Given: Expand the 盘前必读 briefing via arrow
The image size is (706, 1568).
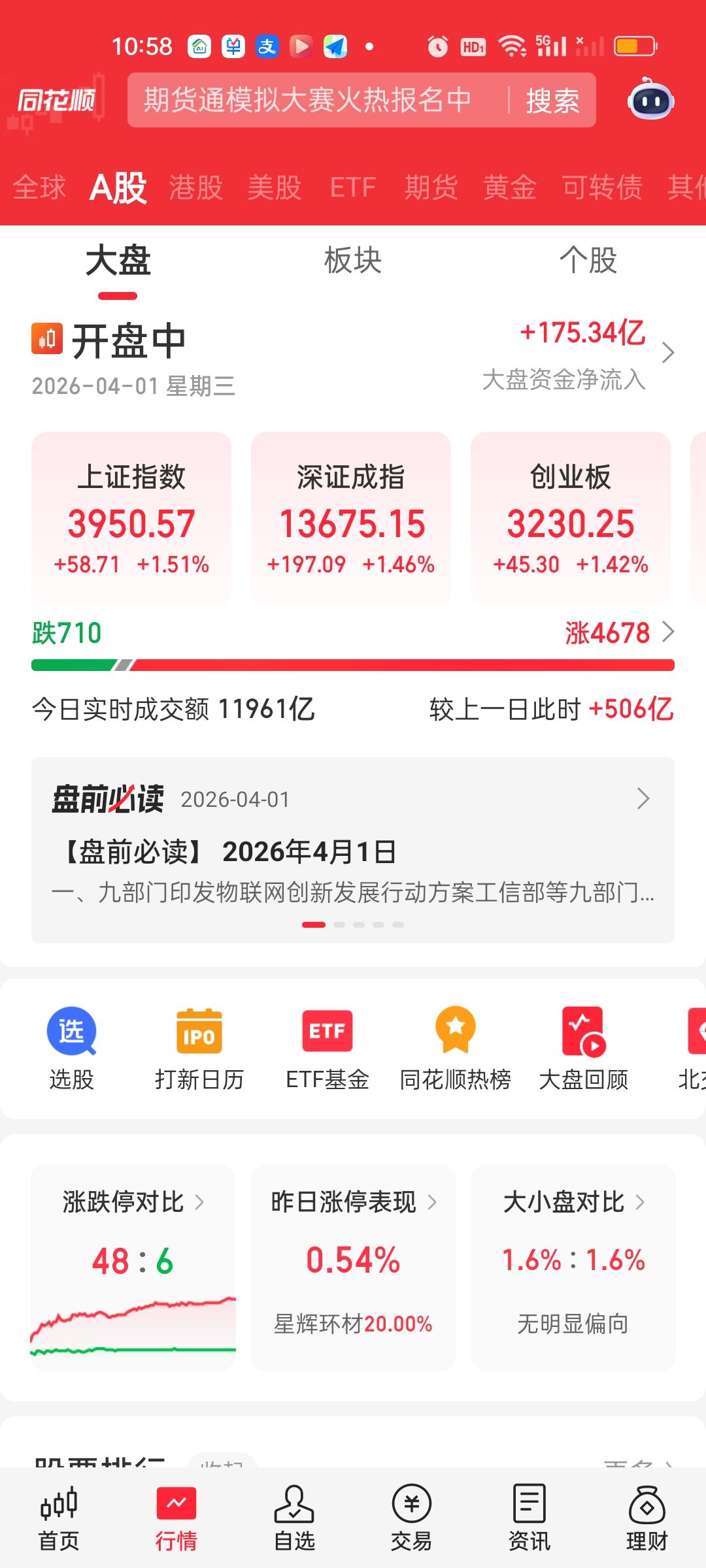Looking at the screenshot, I should pos(642,798).
